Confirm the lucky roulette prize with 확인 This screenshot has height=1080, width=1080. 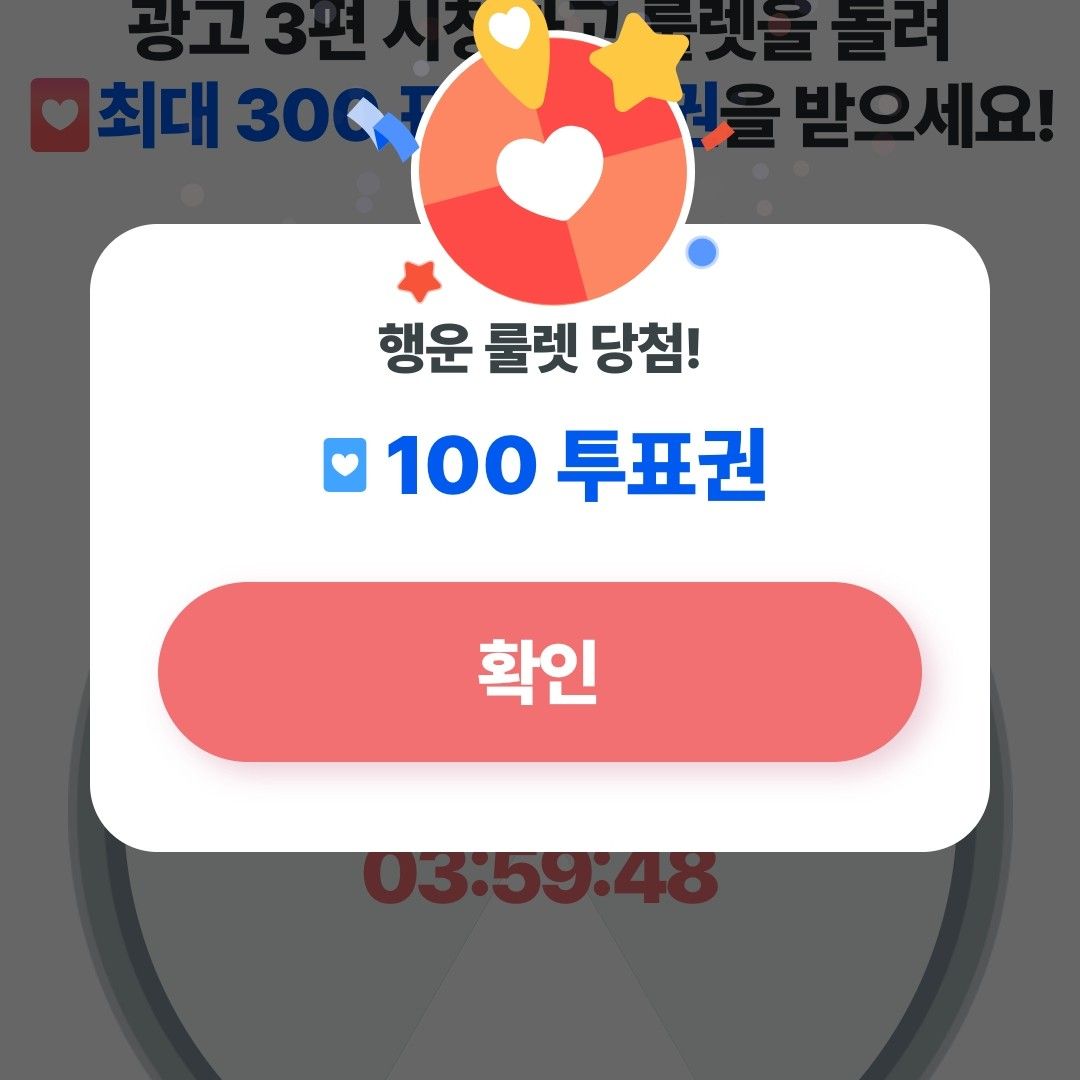[539, 672]
